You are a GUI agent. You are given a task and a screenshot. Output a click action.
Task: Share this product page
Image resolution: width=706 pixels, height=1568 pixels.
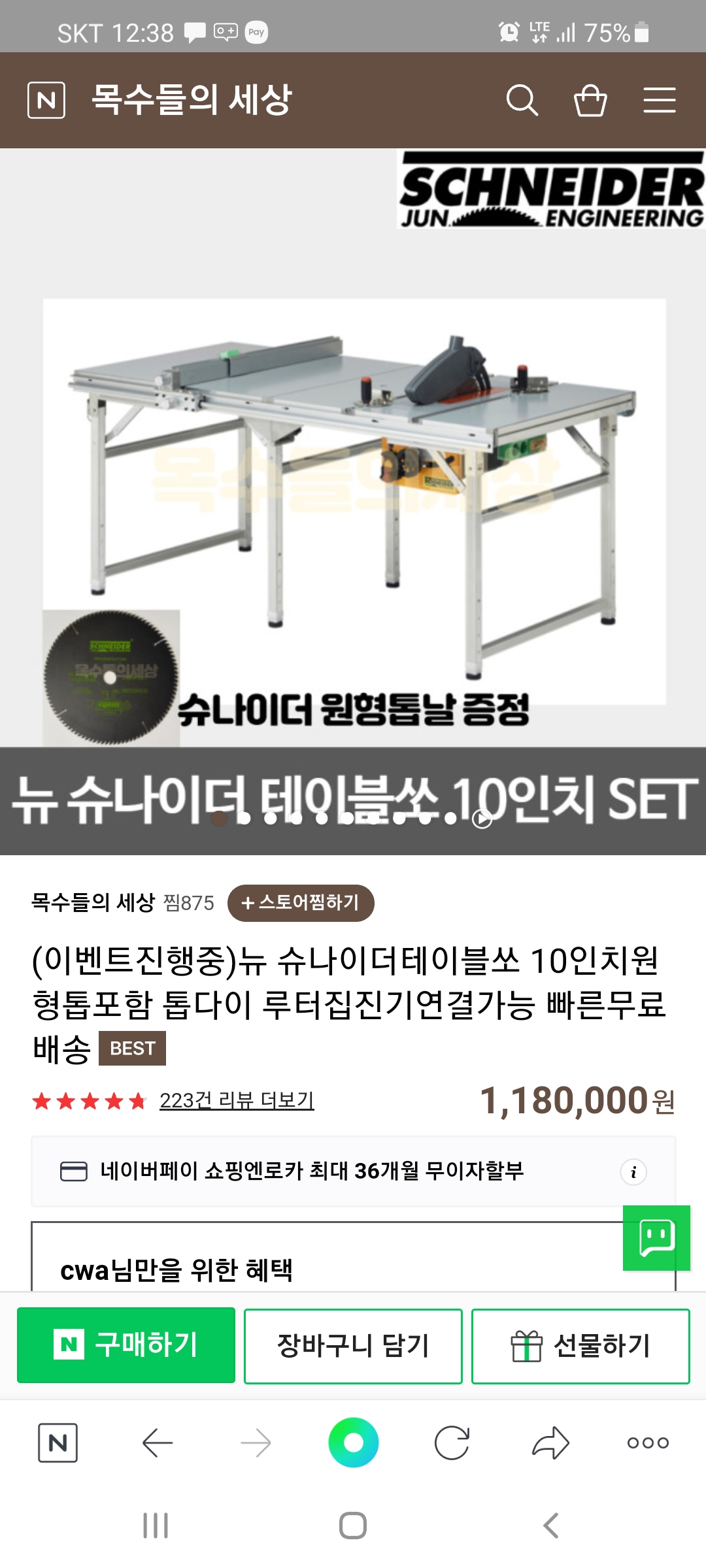coord(550,1443)
